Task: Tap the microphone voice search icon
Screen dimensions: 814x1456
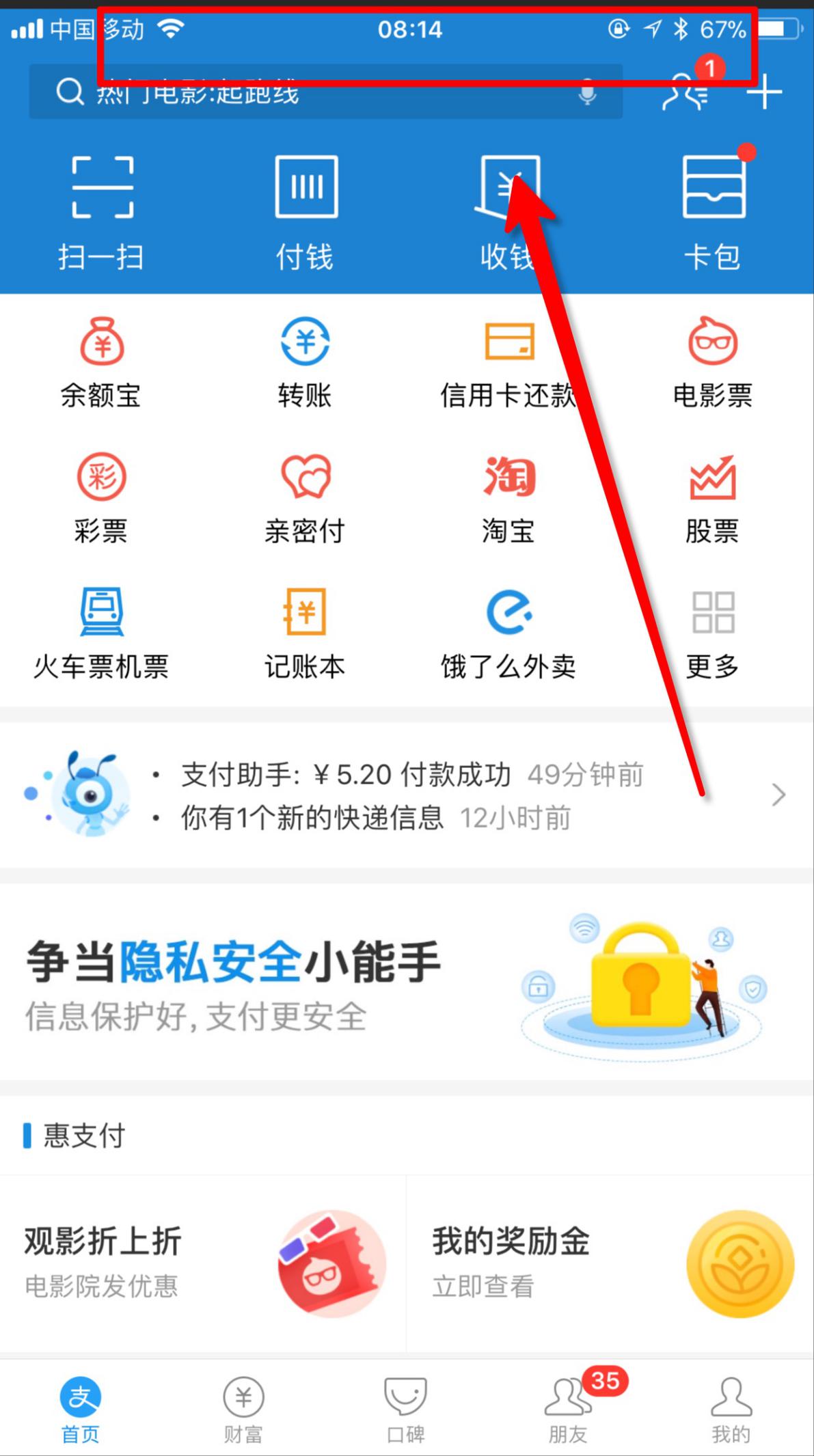Action: coord(586,92)
